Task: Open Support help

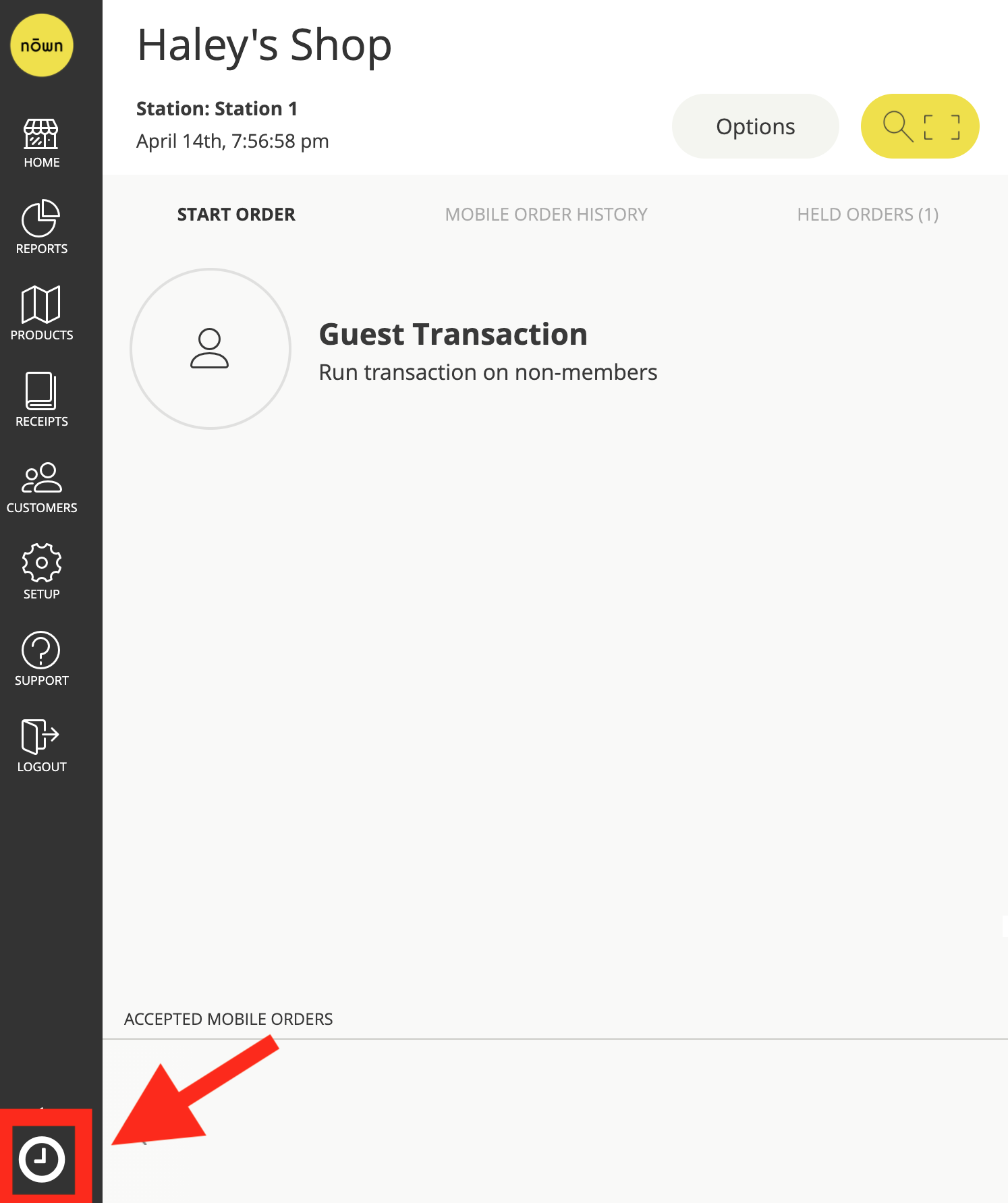Action: pyautogui.click(x=41, y=659)
